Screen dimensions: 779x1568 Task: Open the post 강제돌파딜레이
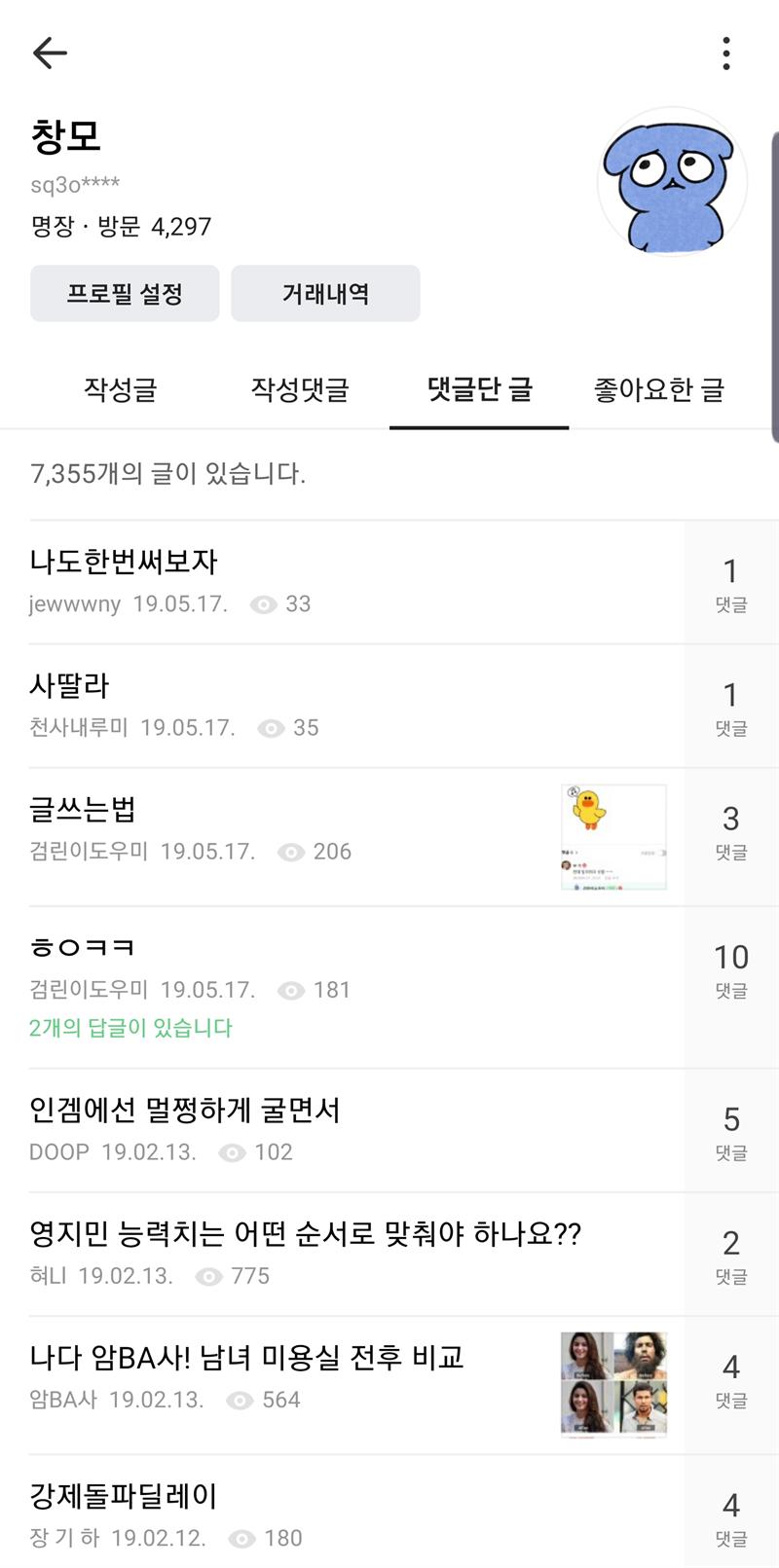(124, 1495)
